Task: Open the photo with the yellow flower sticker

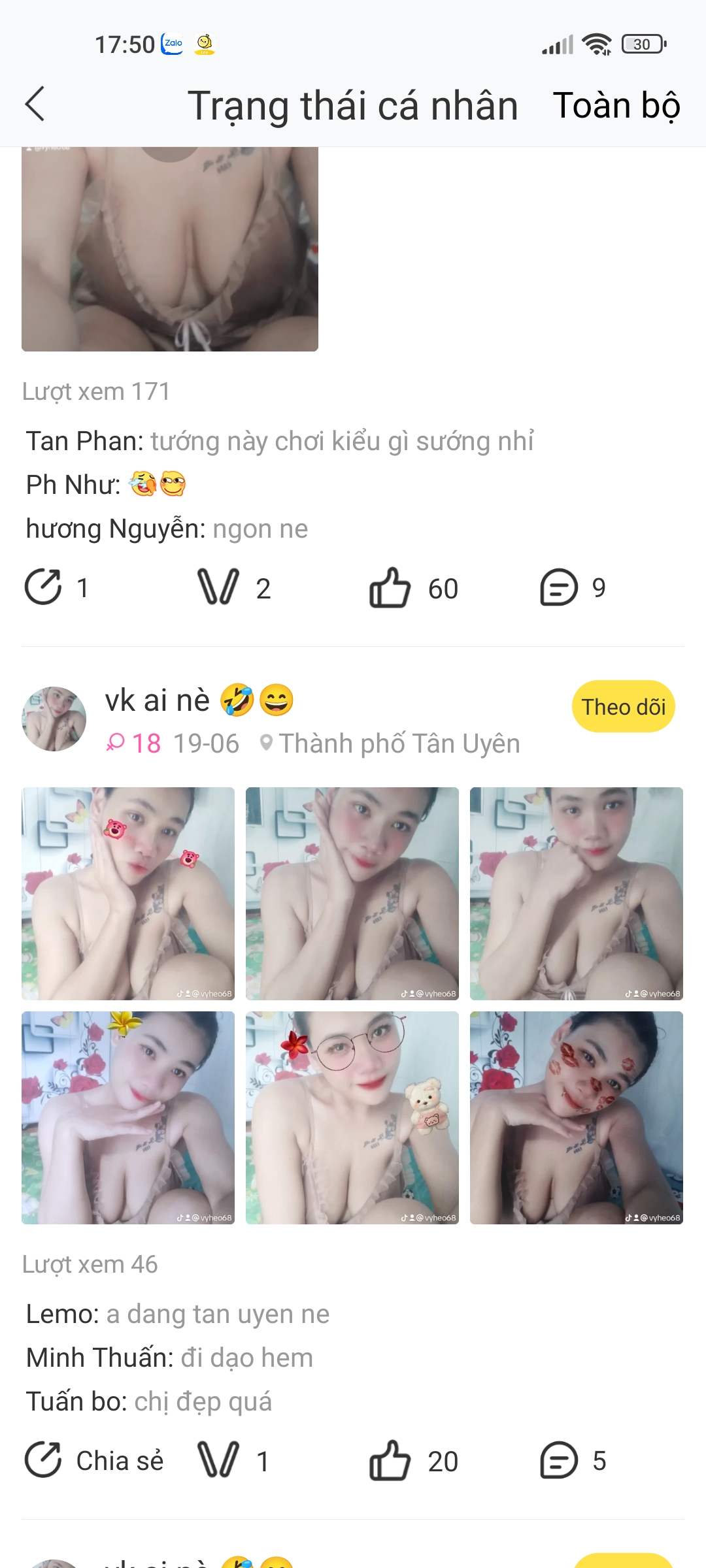Action: [128, 1117]
